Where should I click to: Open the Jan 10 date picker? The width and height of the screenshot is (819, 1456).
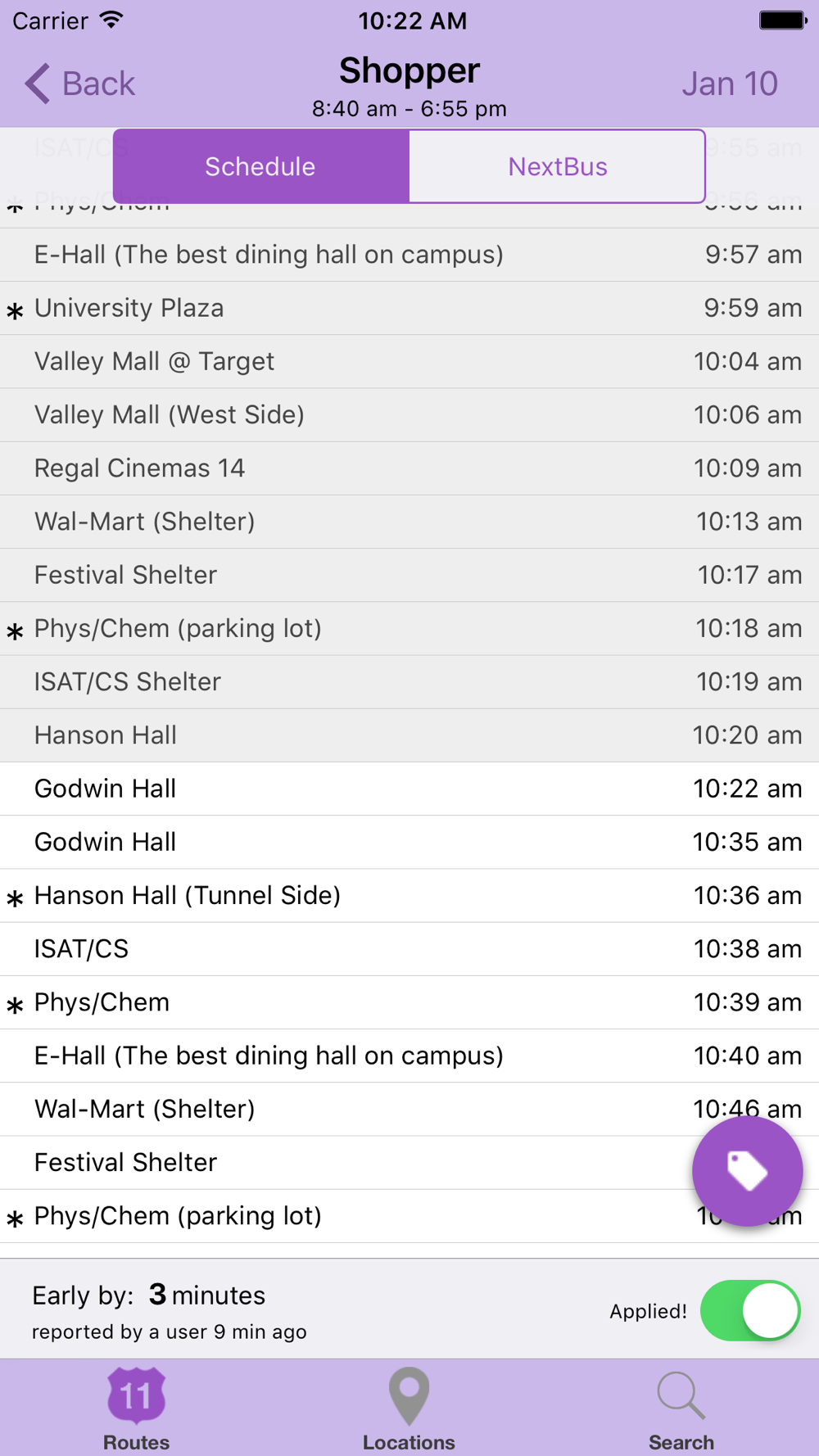tap(730, 84)
